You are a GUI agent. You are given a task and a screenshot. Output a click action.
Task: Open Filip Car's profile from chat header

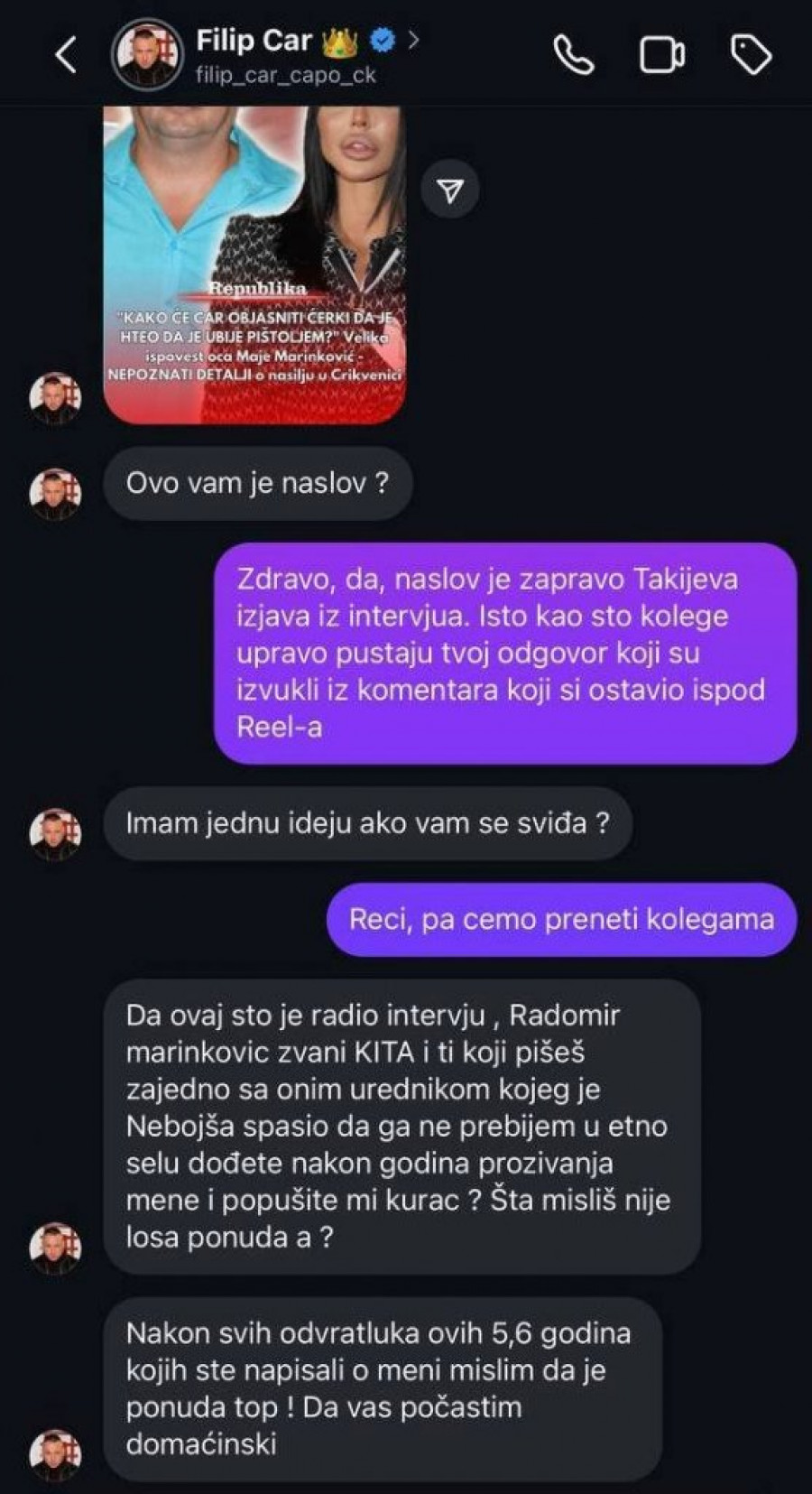click(254, 42)
